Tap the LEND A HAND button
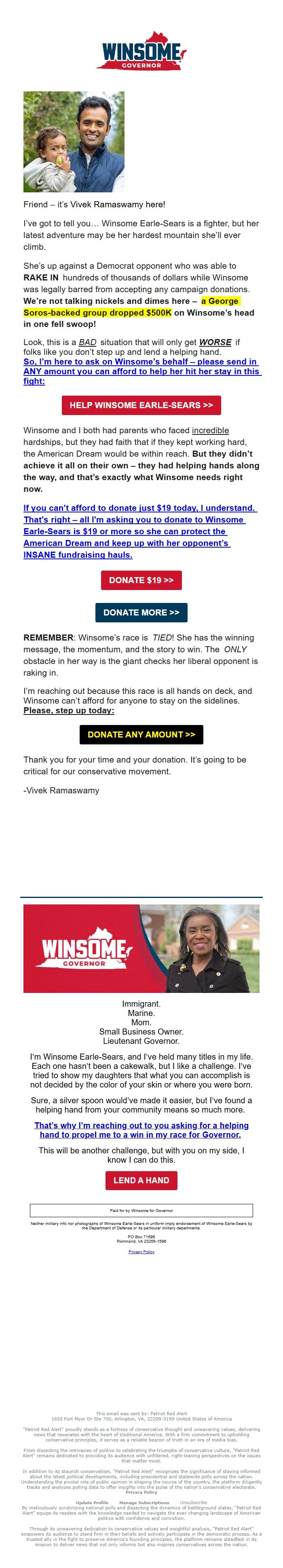The width and height of the screenshot is (283, 1568). point(141,1180)
